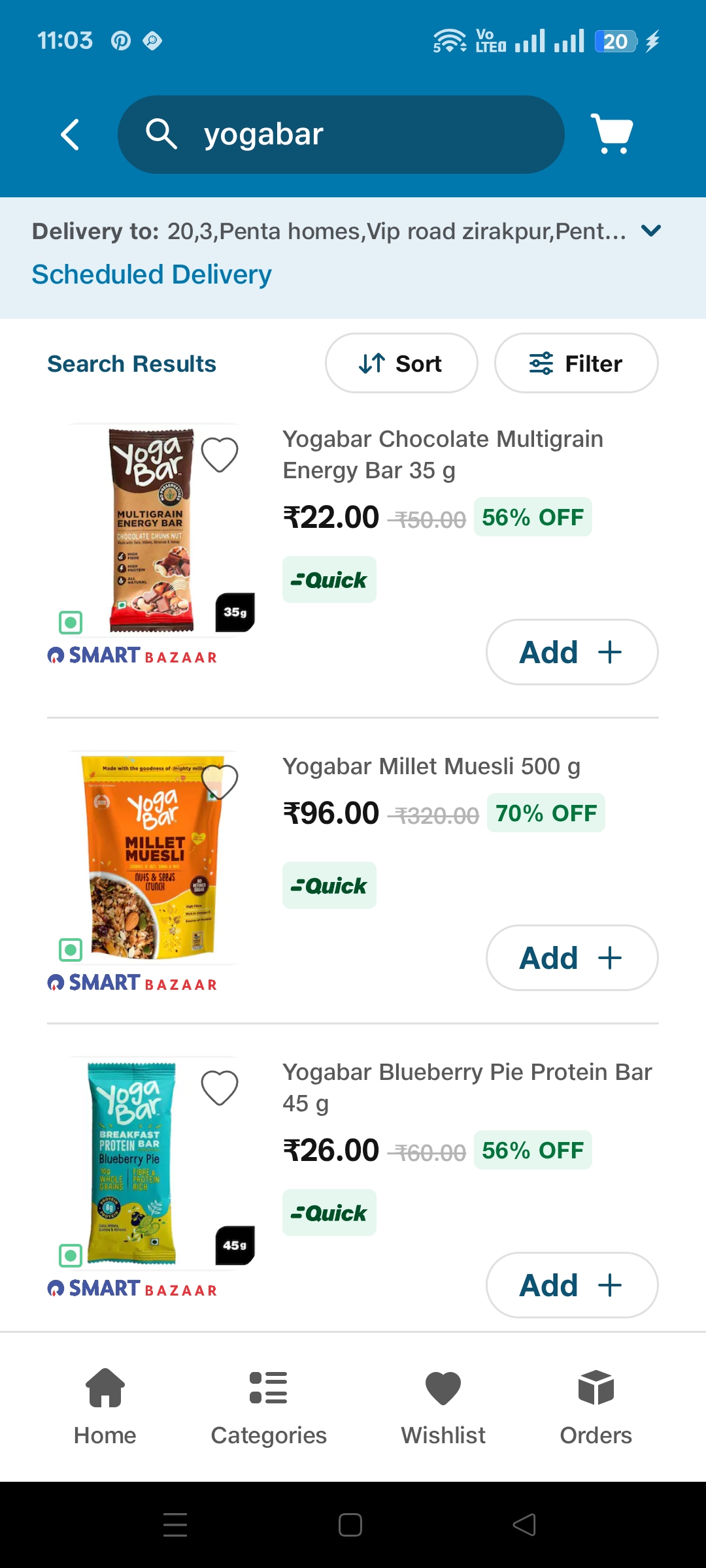Switch to the Wishlist tab

(x=443, y=1406)
